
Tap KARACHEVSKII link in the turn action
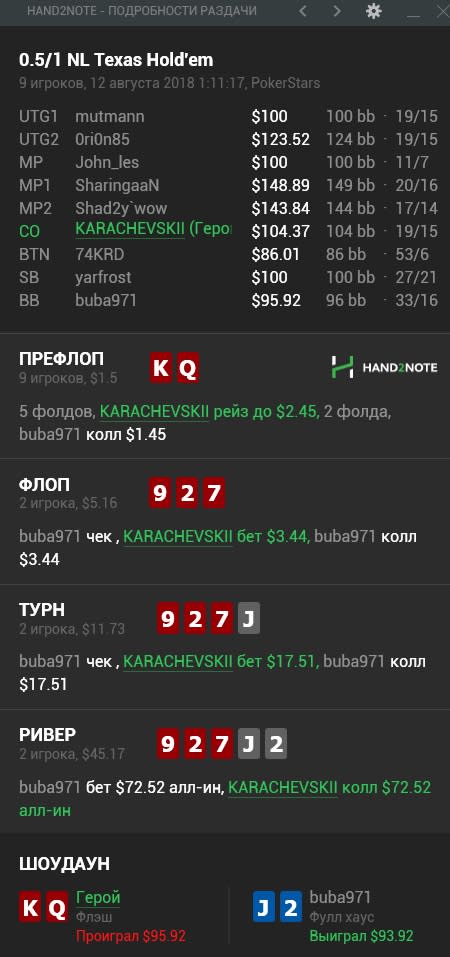[x=178, y=662]
